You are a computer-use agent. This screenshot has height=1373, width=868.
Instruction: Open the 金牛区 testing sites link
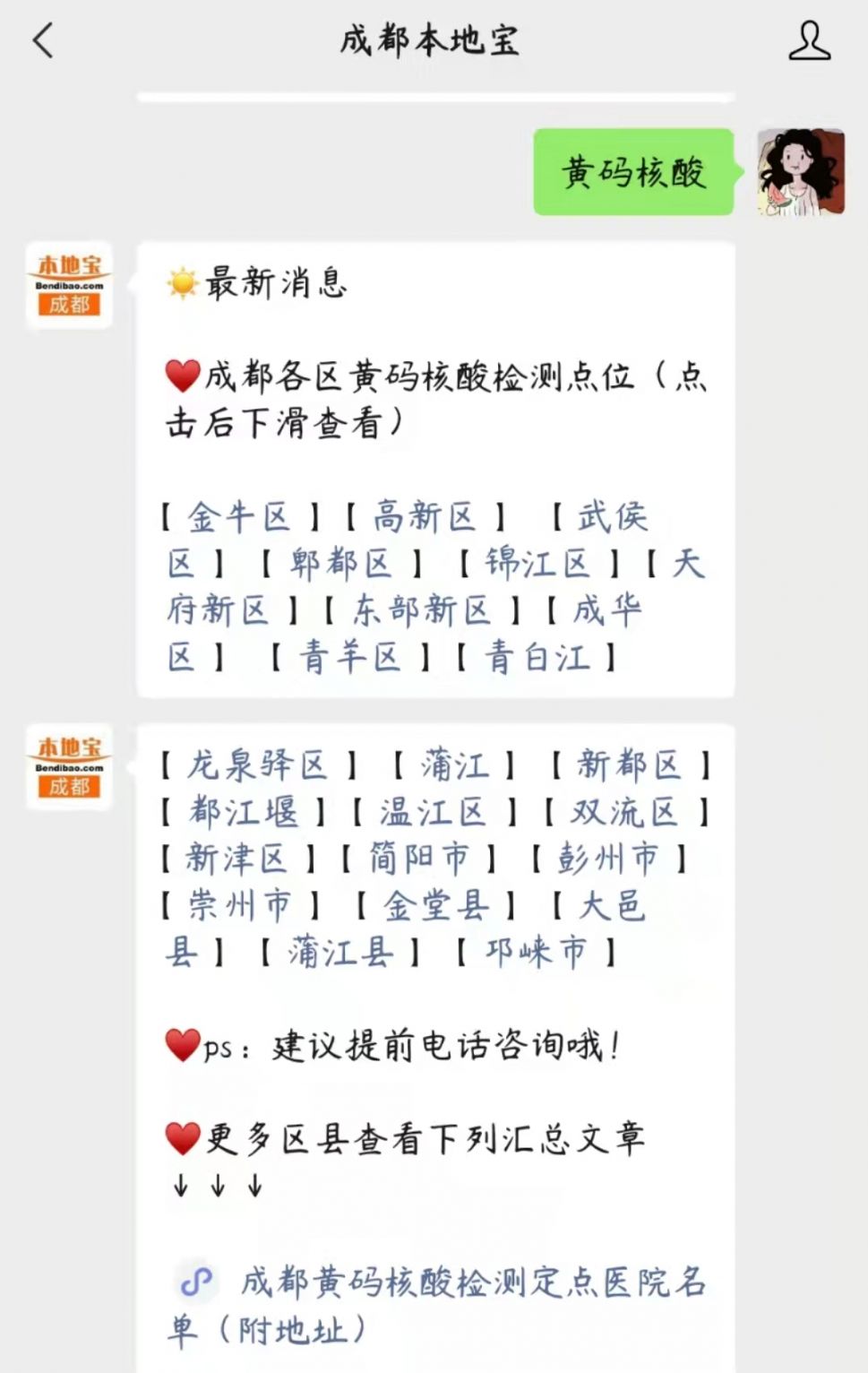(x=238, y=517)
